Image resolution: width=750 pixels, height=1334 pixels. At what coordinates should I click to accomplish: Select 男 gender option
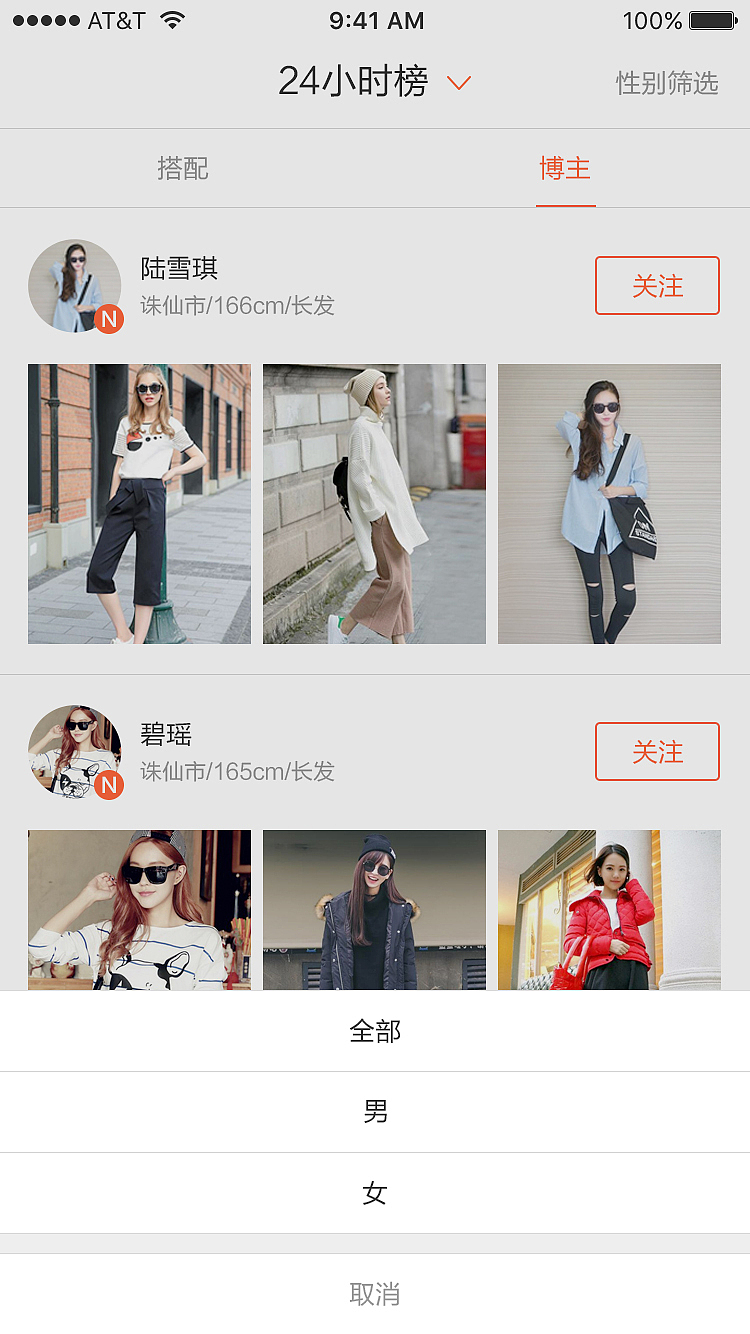375,1112
